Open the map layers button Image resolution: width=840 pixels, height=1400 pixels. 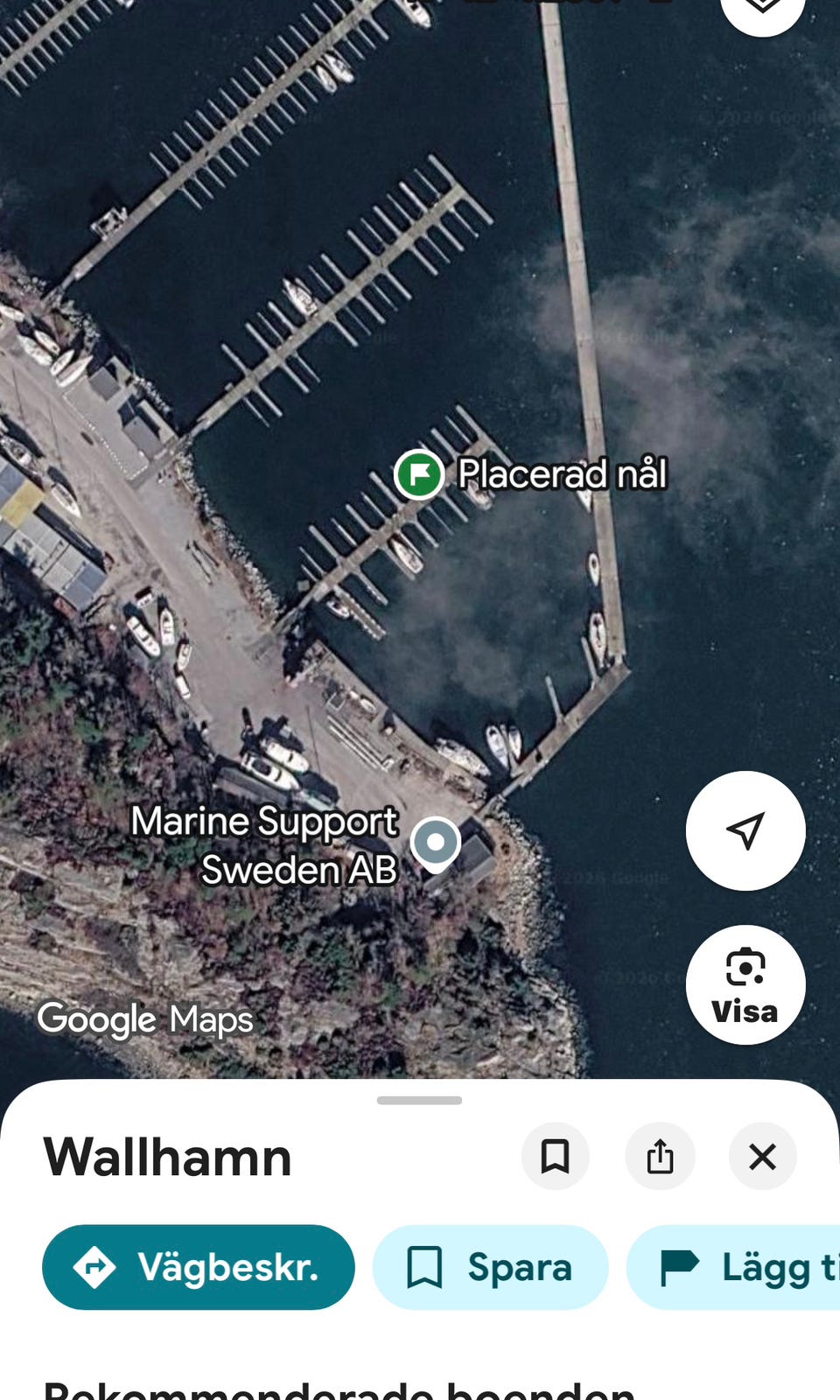pos(762,9)
